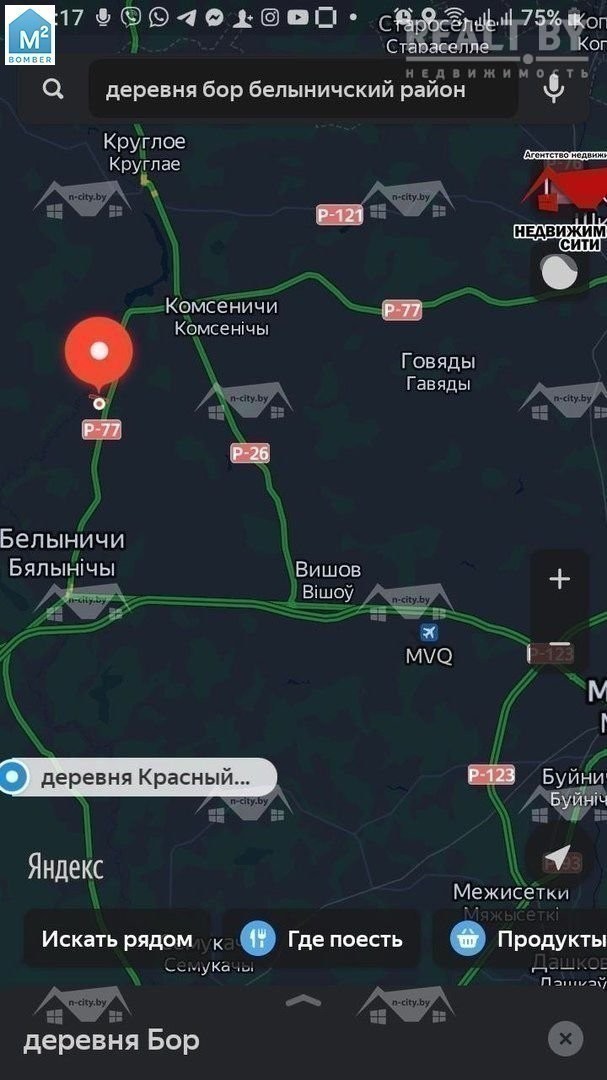The image size is (607, 1080).
Task: Select the 'Где поесть' chip
Action: [x=322, y=939]
